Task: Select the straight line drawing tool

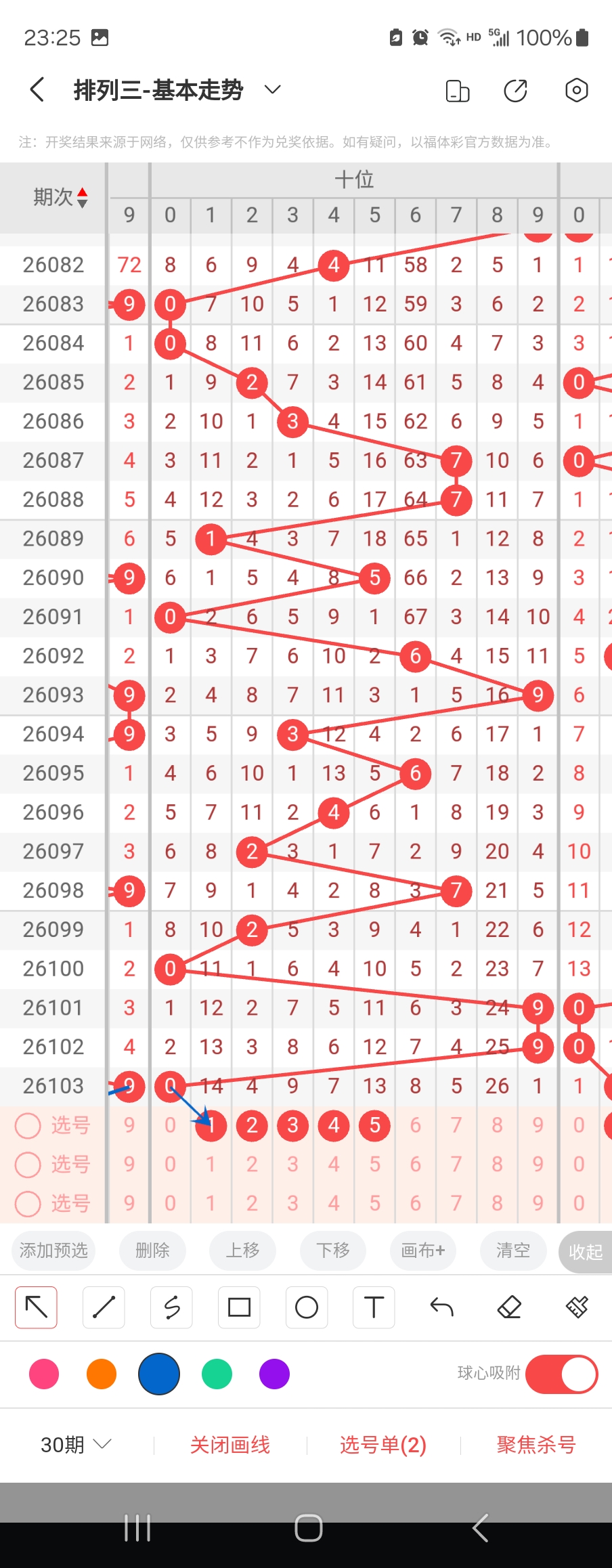Action: point(104,1307)
